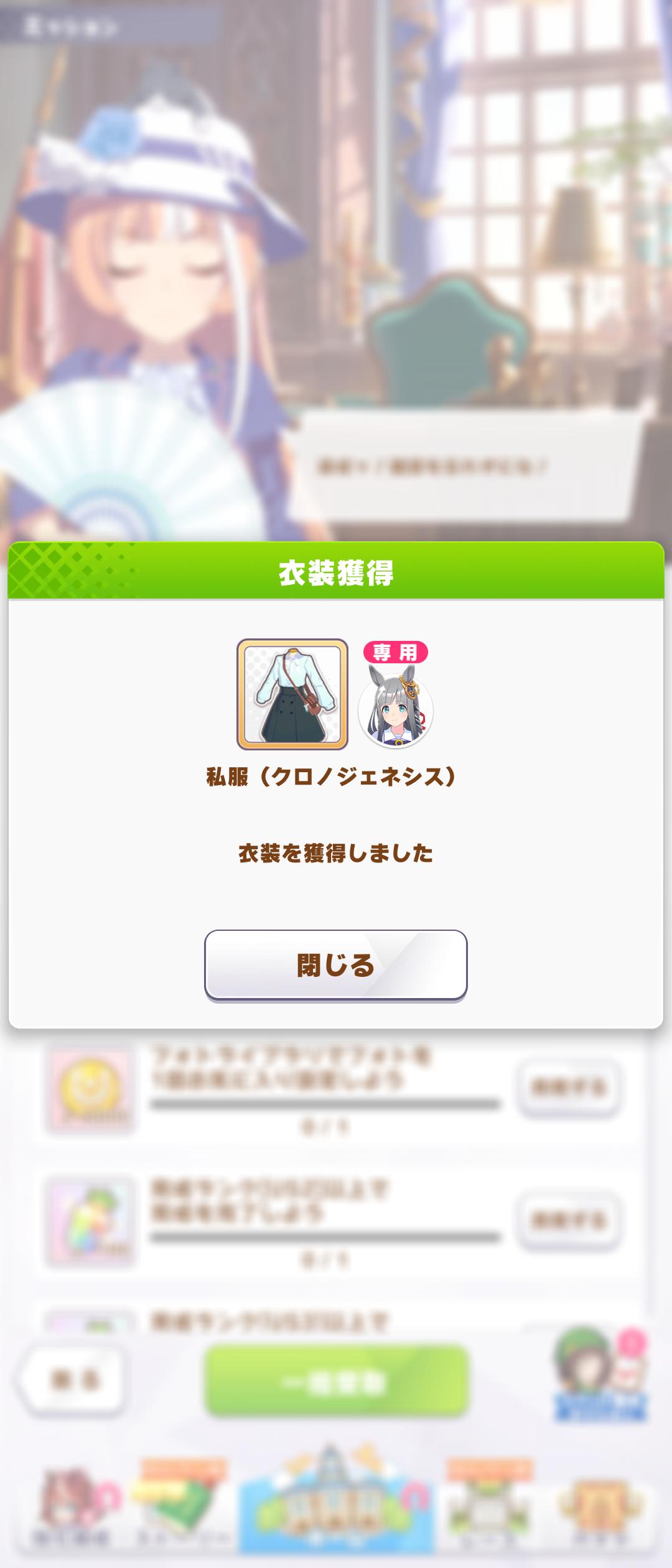672x1568 pixels.
Task: Close the costume obtained dialog
Action: [x=335, y=965]
